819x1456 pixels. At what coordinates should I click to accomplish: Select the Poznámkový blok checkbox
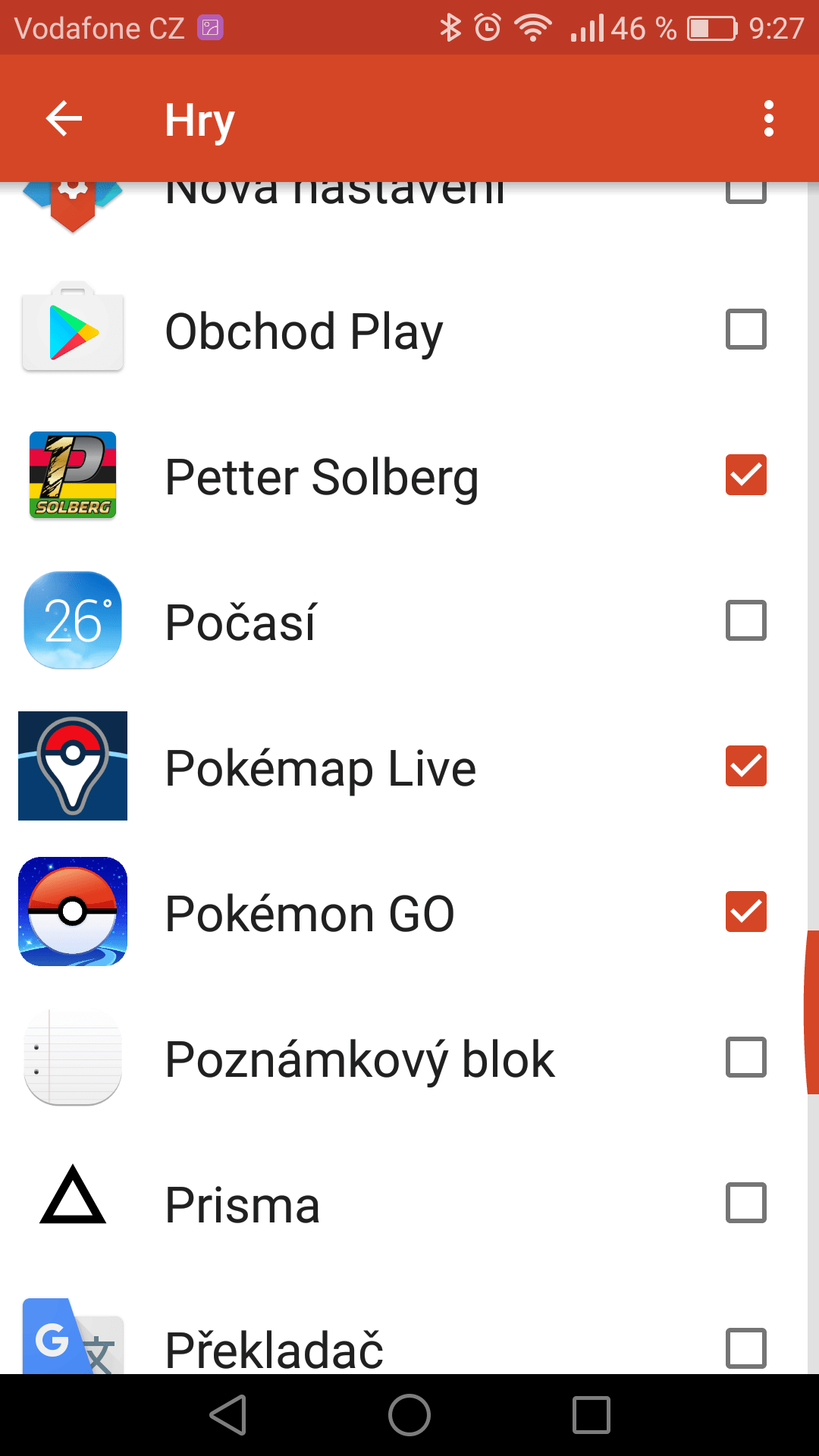[x=746, y=1057]
